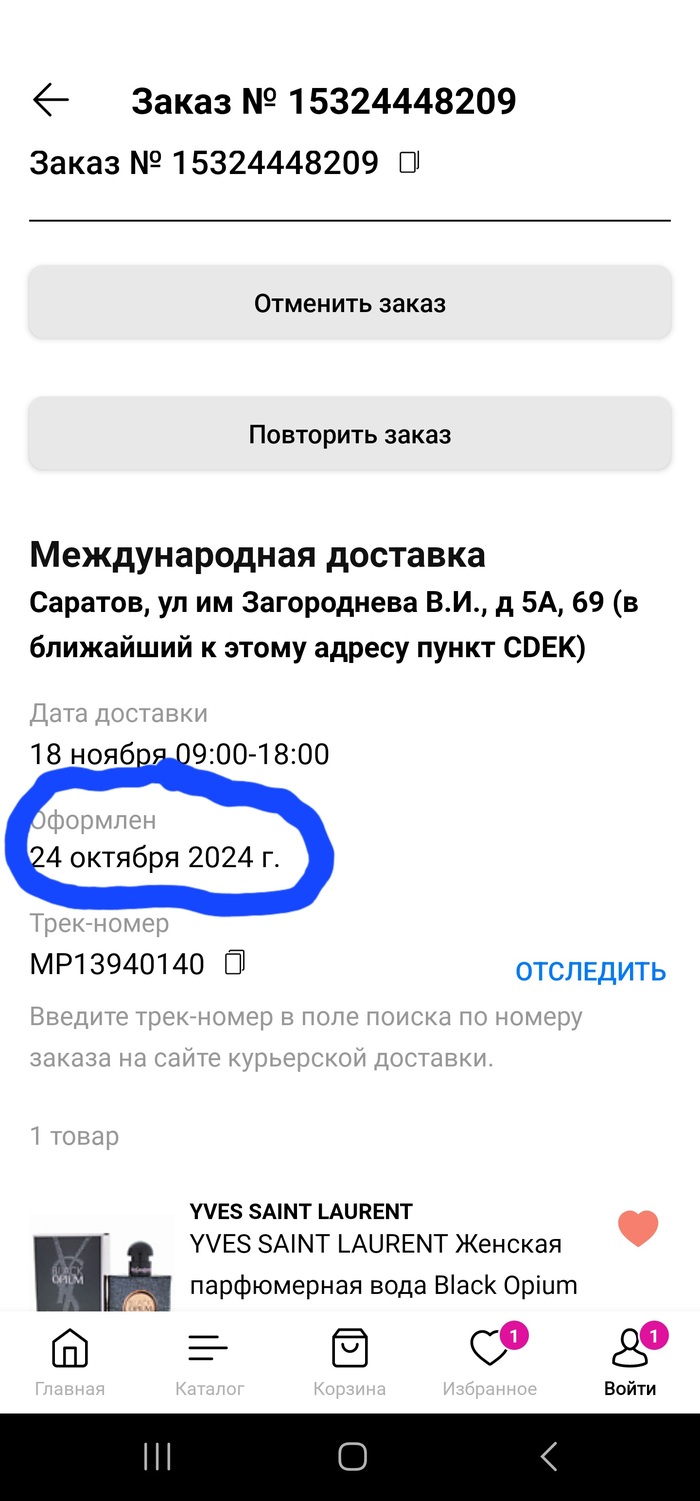Select the Войти tab
Image resolution: width=700 pixels, height=1501 pixels.
(x=630, y=1362)
